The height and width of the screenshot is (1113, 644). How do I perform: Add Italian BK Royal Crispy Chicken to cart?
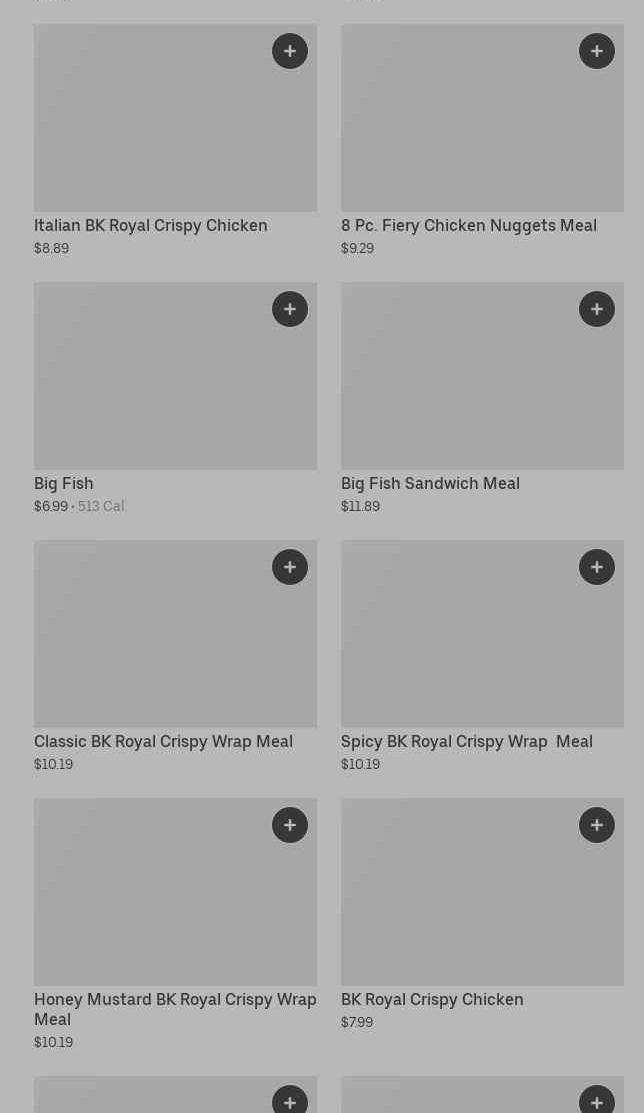290,51
